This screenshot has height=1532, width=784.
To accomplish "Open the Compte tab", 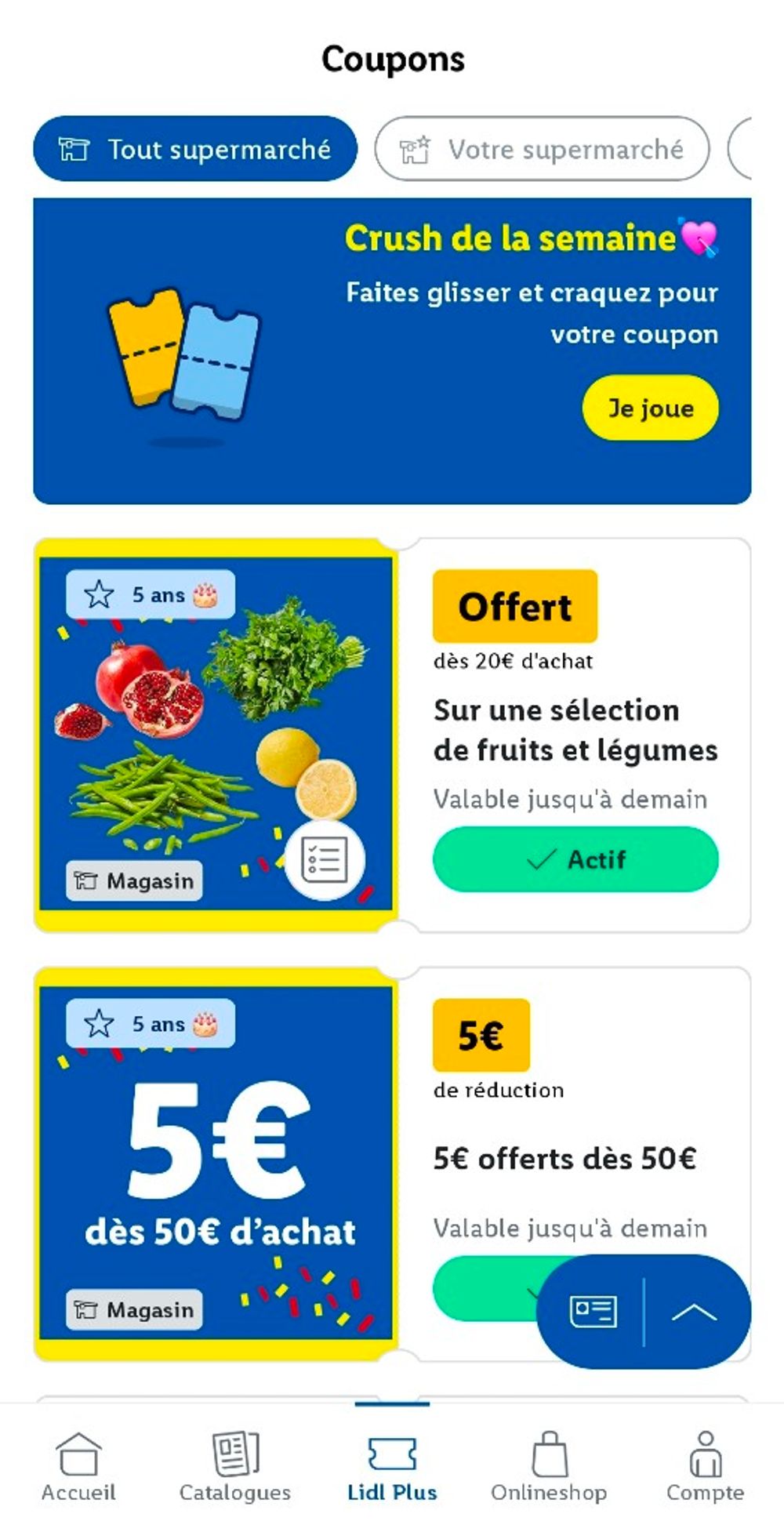I will coord(705,1465).
